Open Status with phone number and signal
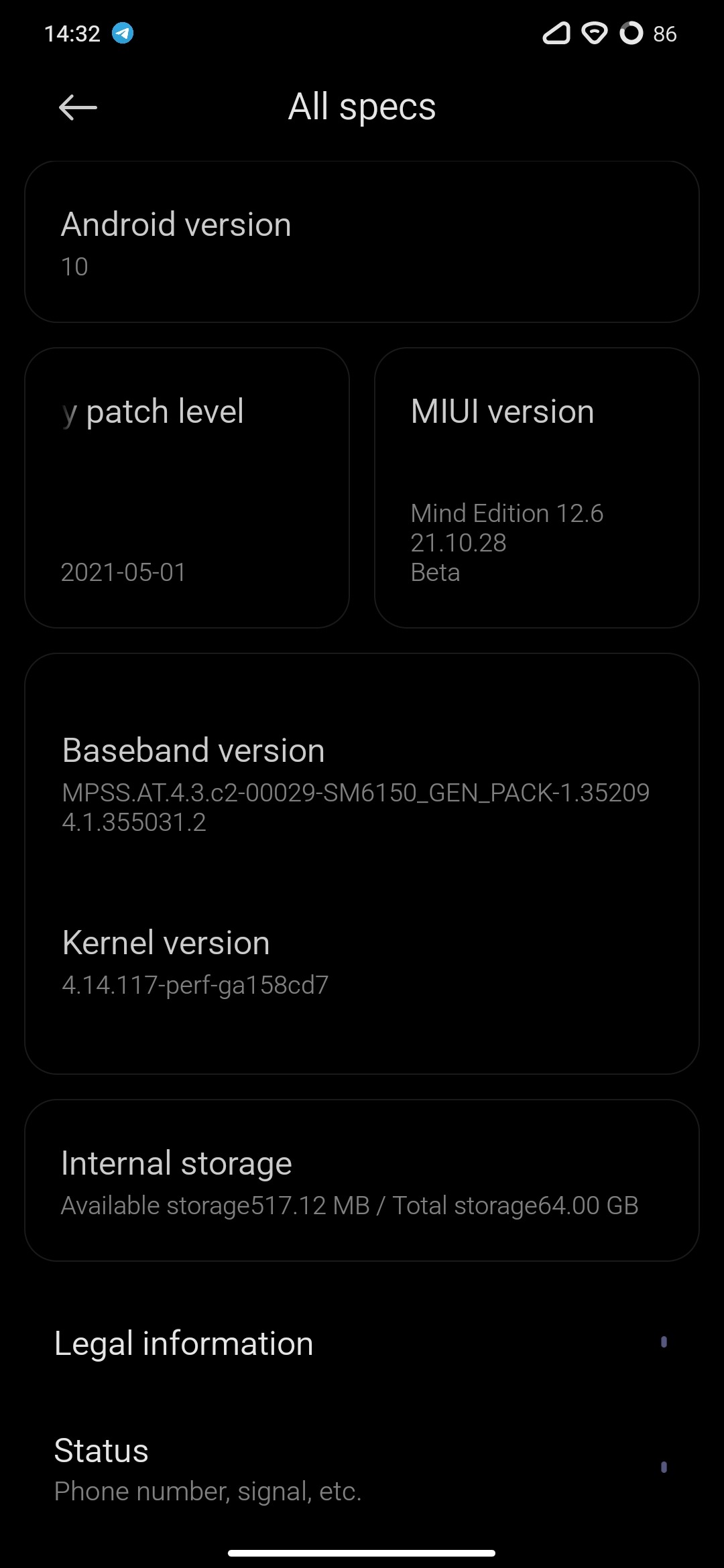 tap(362, 1469)
